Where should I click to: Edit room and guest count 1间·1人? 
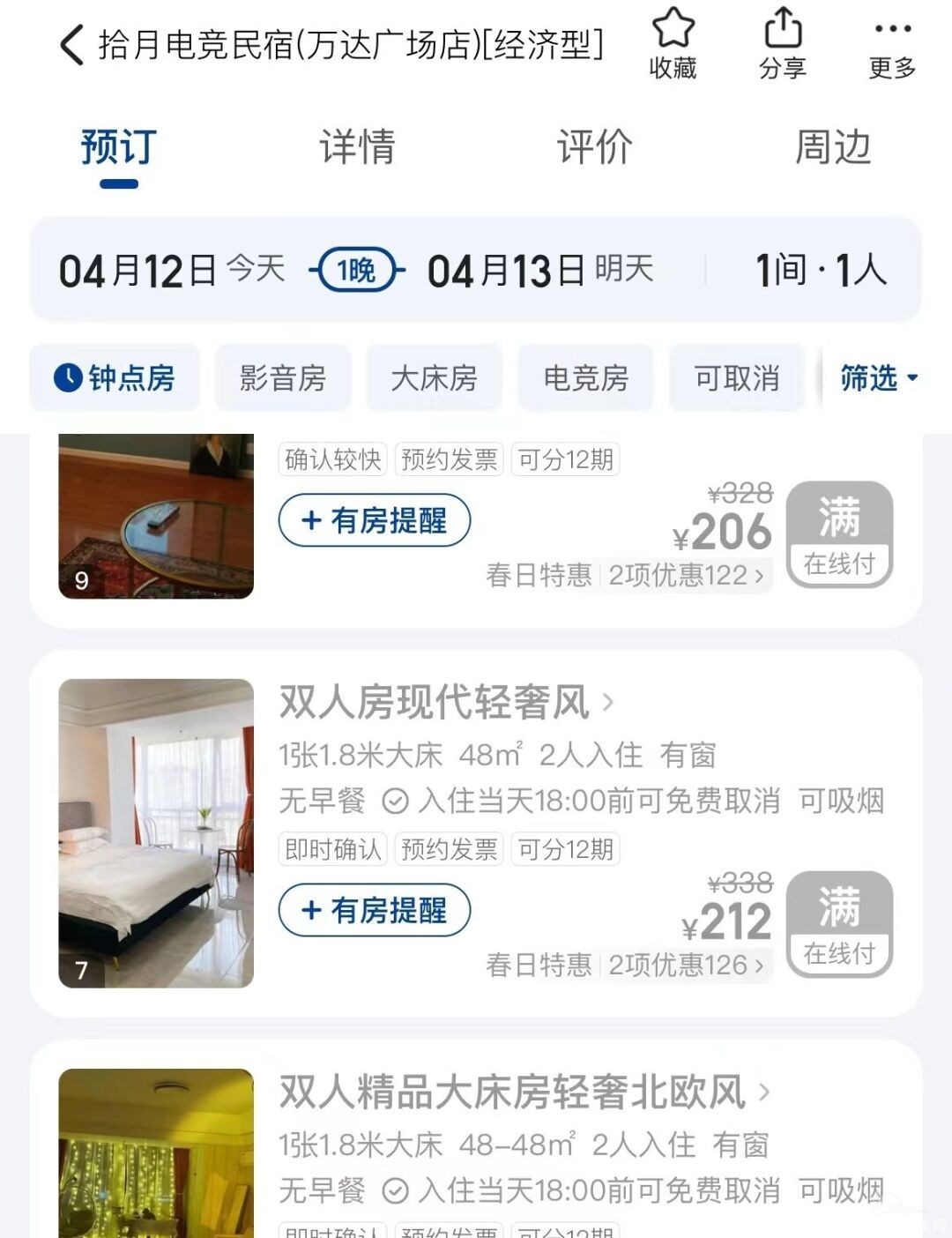pyautogui.click(x=820, y=270)
